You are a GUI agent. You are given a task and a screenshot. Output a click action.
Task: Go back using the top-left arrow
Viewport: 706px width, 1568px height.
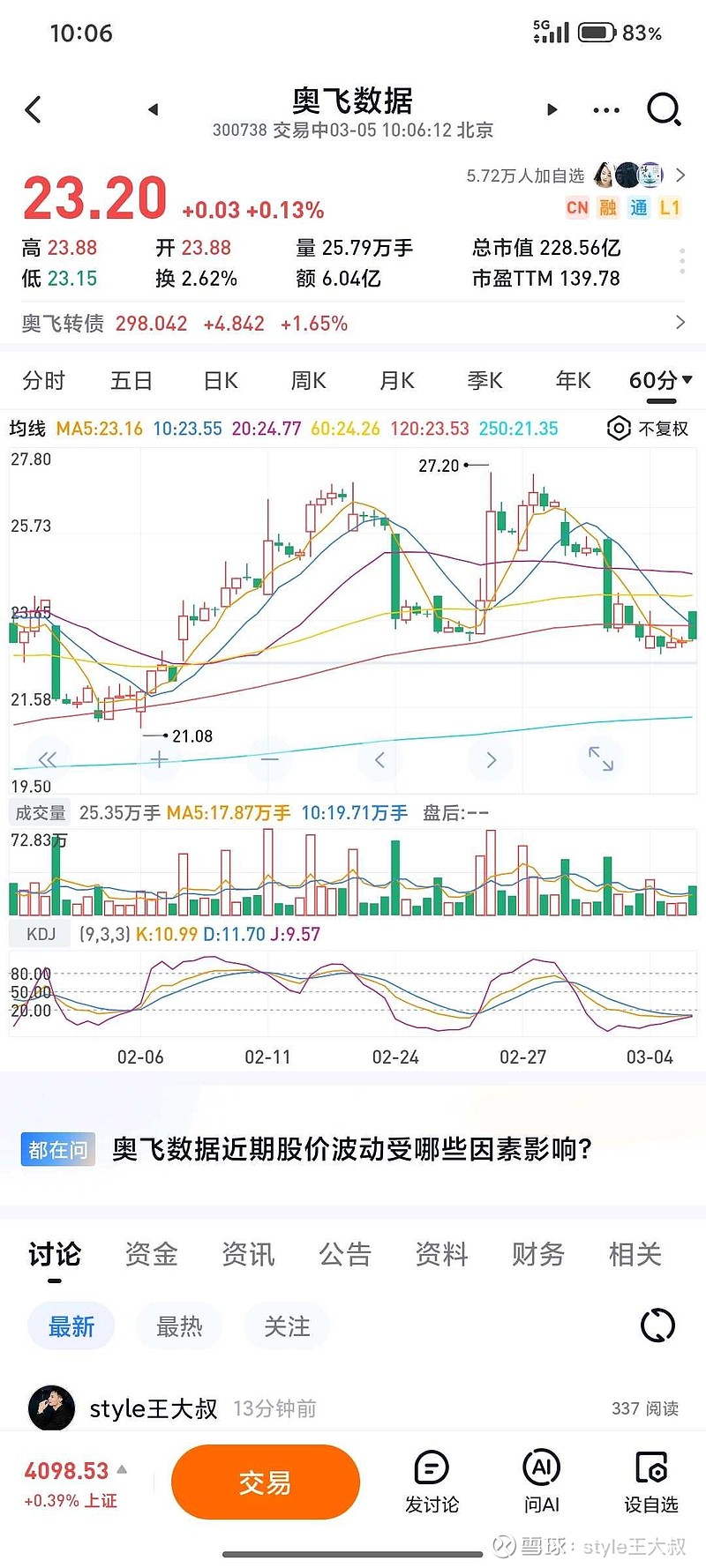(34, 110)
